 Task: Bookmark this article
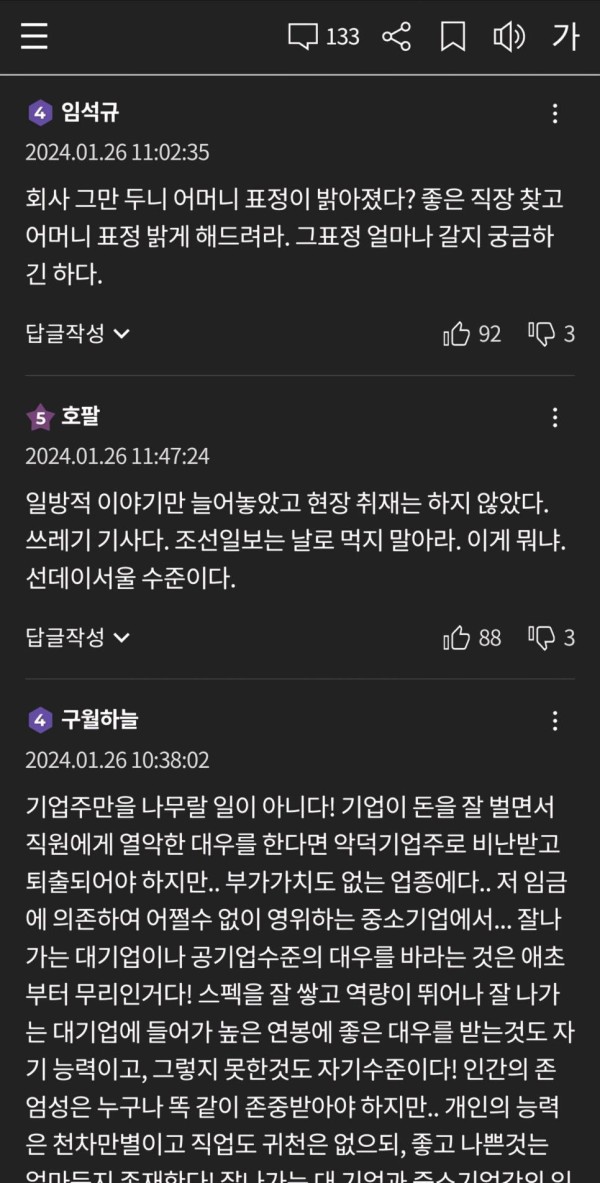point(453,36)
